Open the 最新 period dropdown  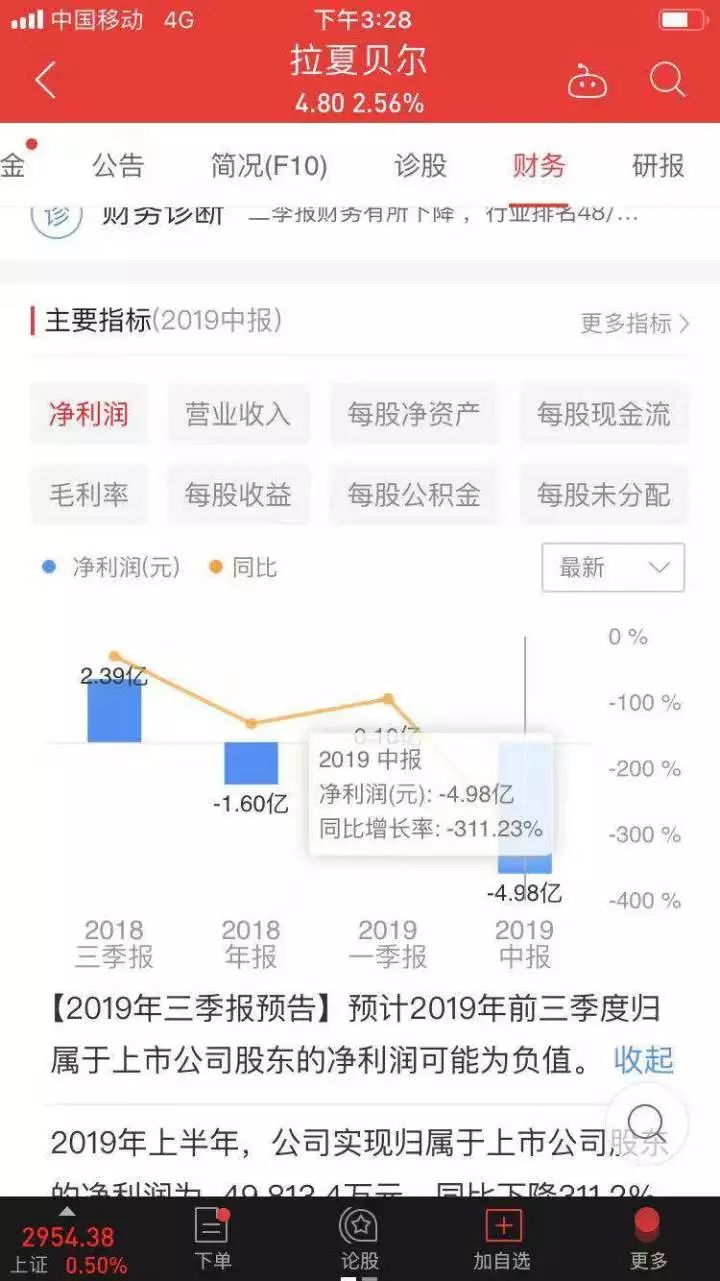(612, 567)
